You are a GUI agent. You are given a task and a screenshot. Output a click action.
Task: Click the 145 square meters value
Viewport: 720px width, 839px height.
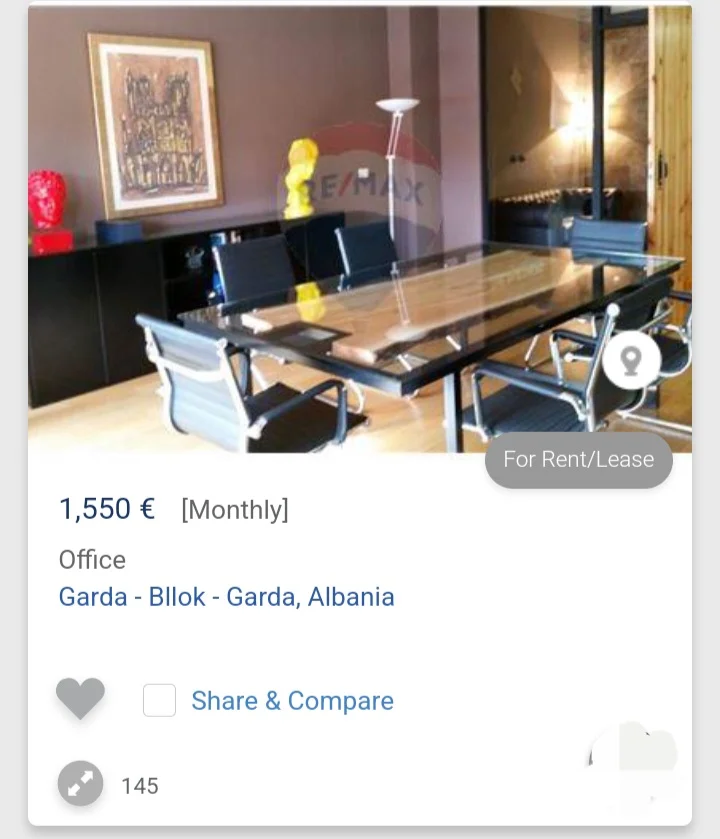tap(140, 786)
